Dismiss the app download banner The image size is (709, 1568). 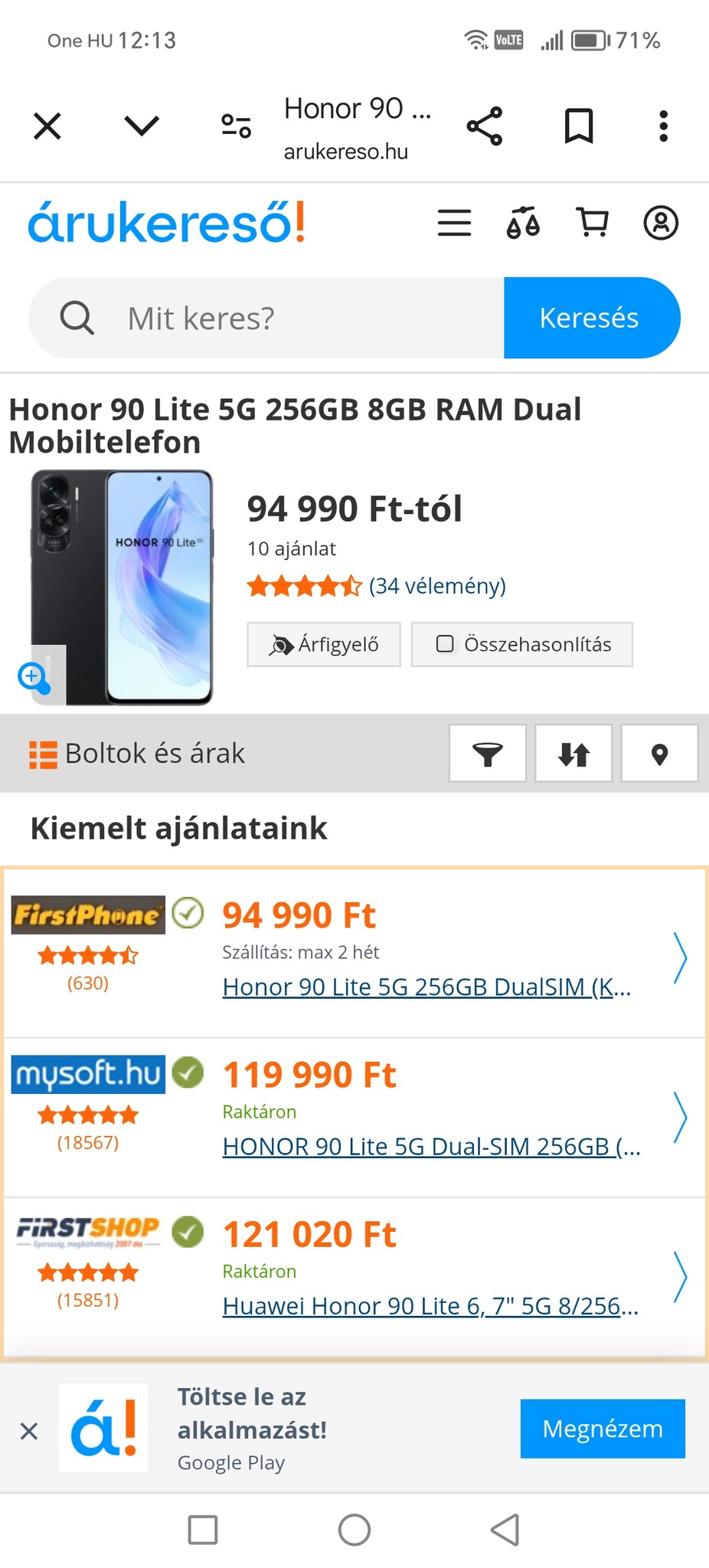(29, 1430)
